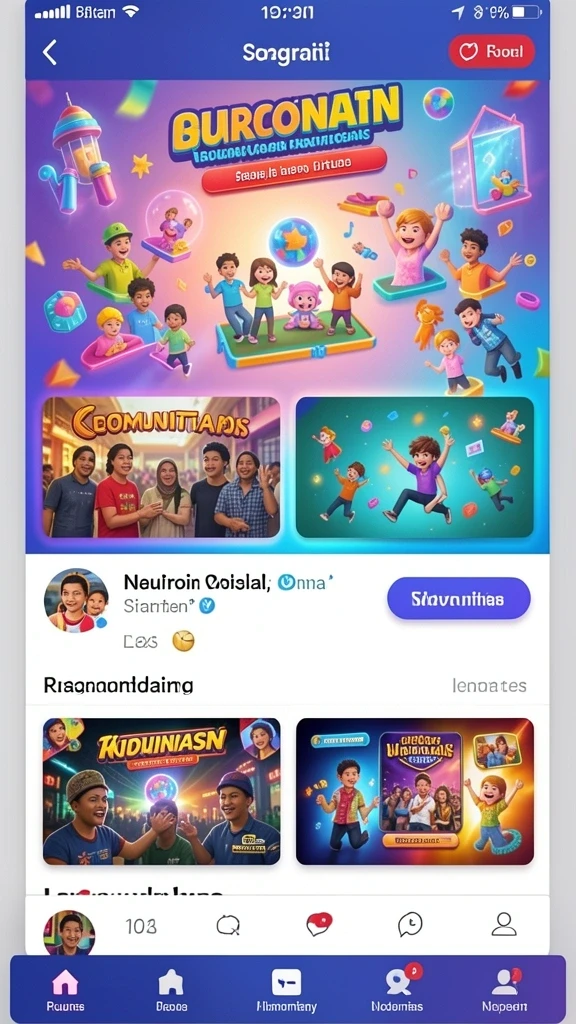Open the Kuduniasn card
This screenshot has width=576, height=1024.
tap(161, 792)
